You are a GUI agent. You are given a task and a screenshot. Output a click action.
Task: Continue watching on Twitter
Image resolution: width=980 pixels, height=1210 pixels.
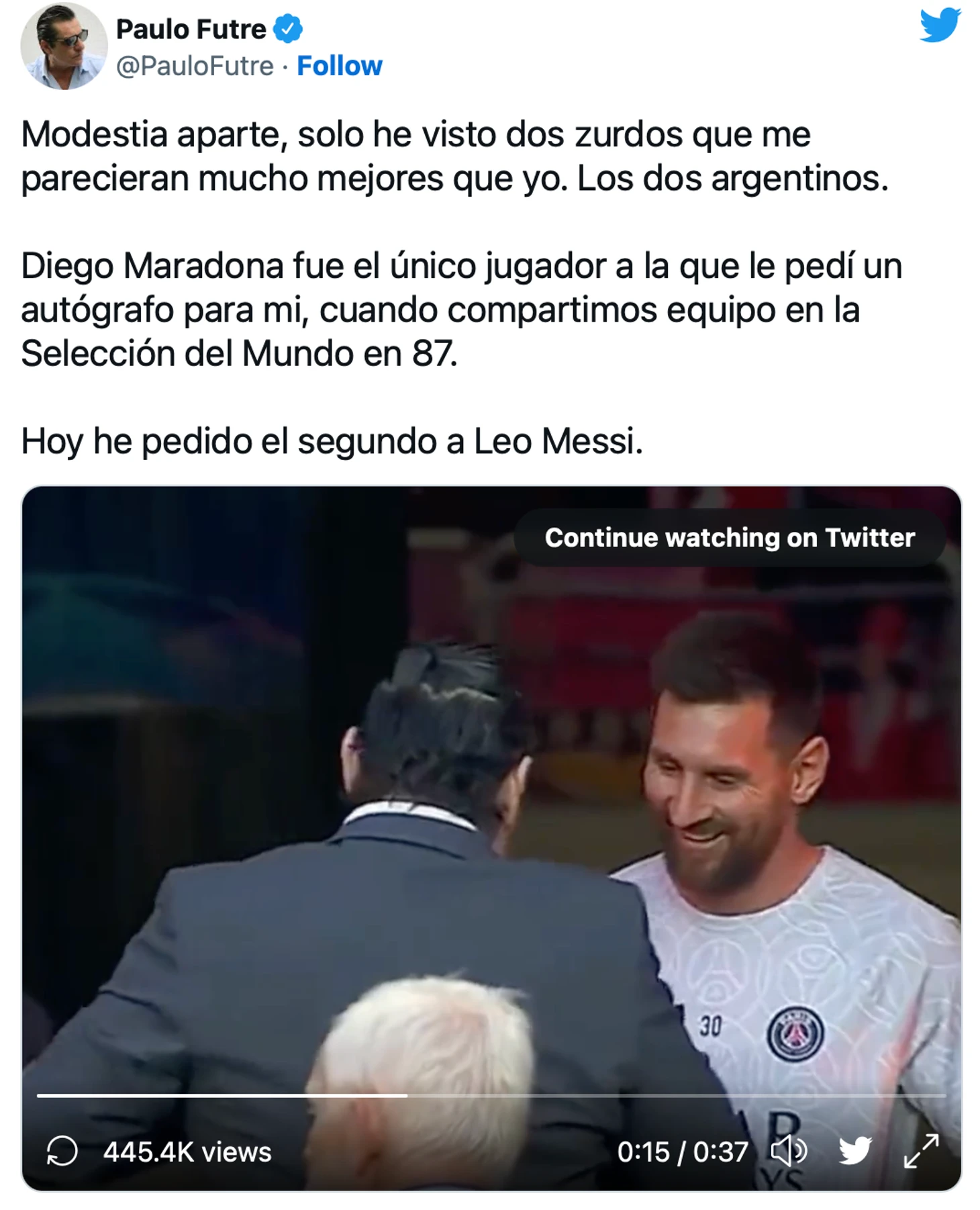(730, 538)
